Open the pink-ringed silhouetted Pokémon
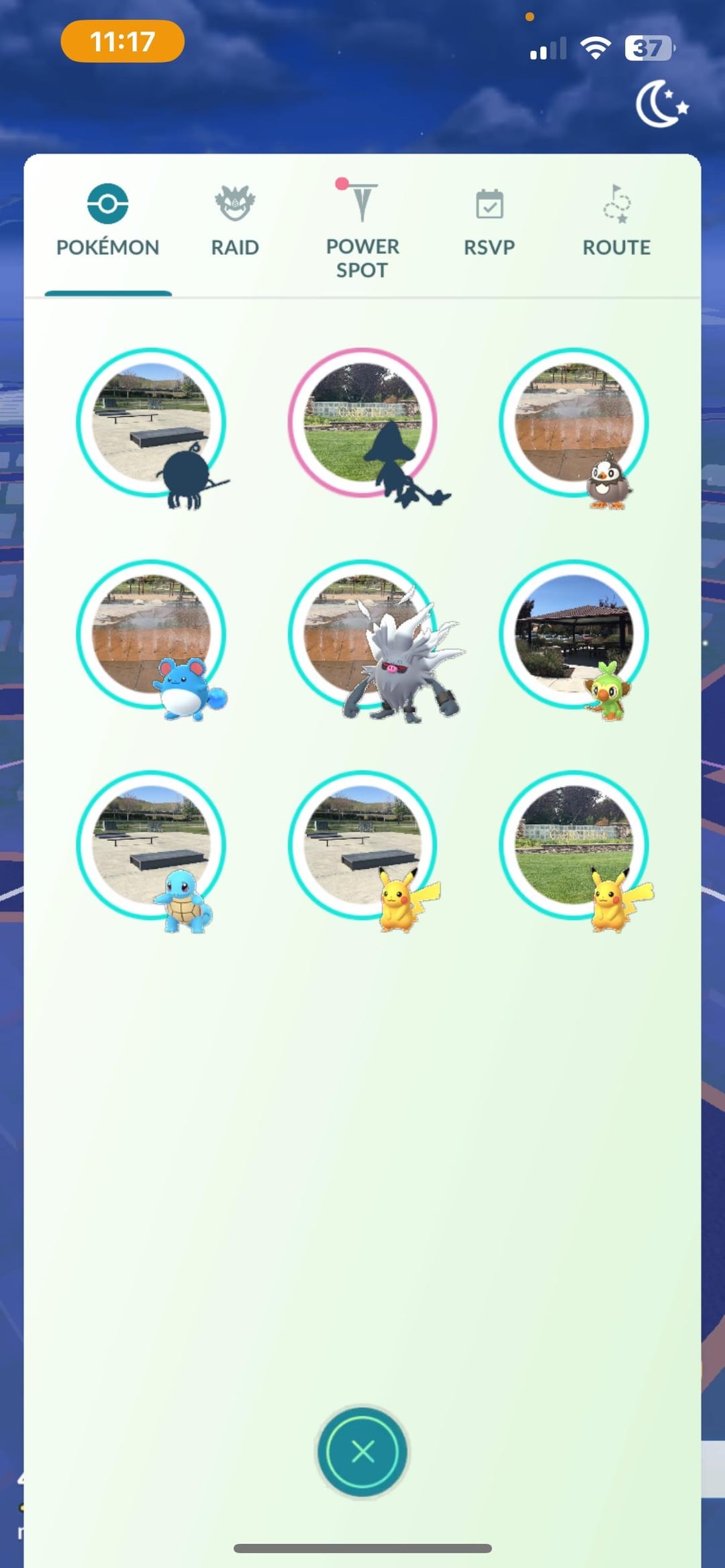Screen dimensions: 725x1568 [x=363, y=424]
